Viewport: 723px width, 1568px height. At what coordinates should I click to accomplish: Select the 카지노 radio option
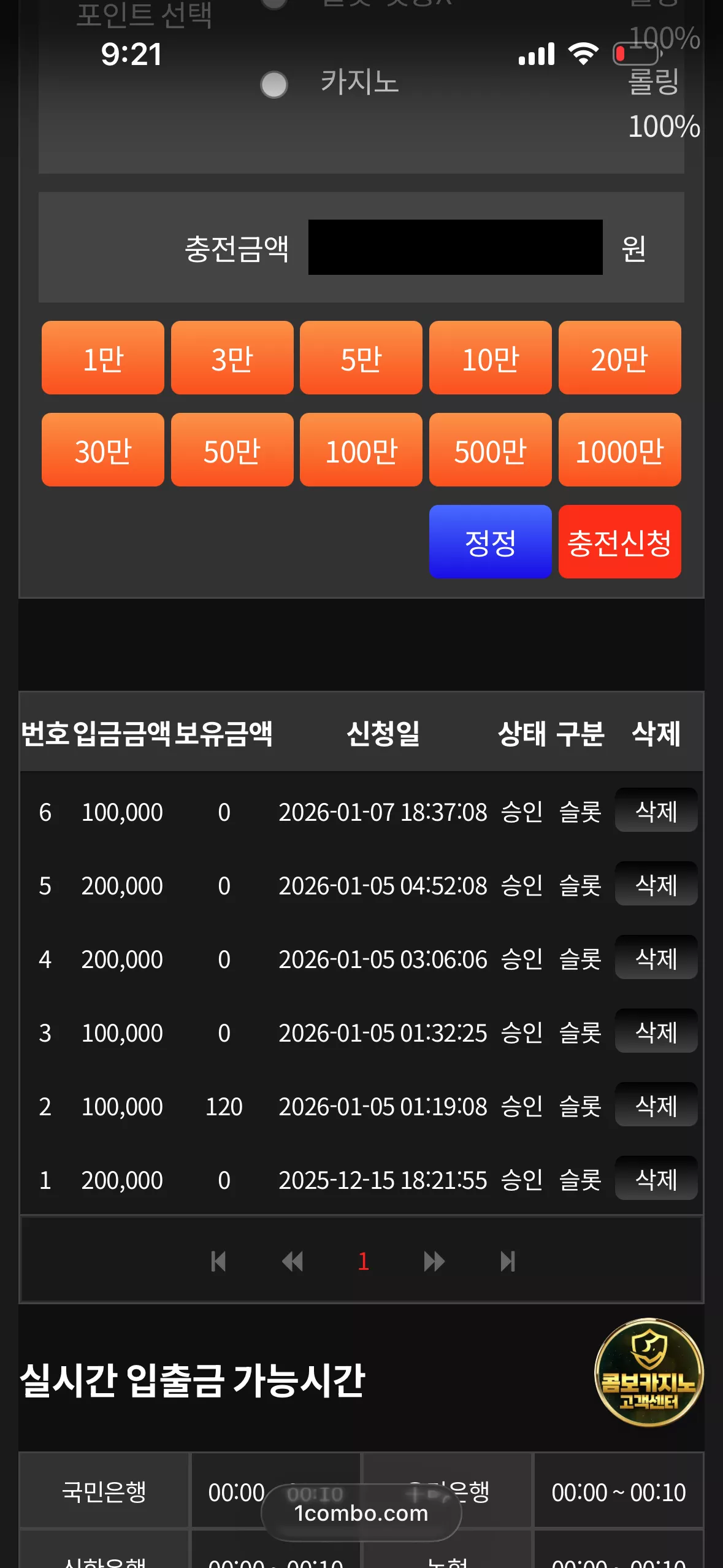[274, 85]
